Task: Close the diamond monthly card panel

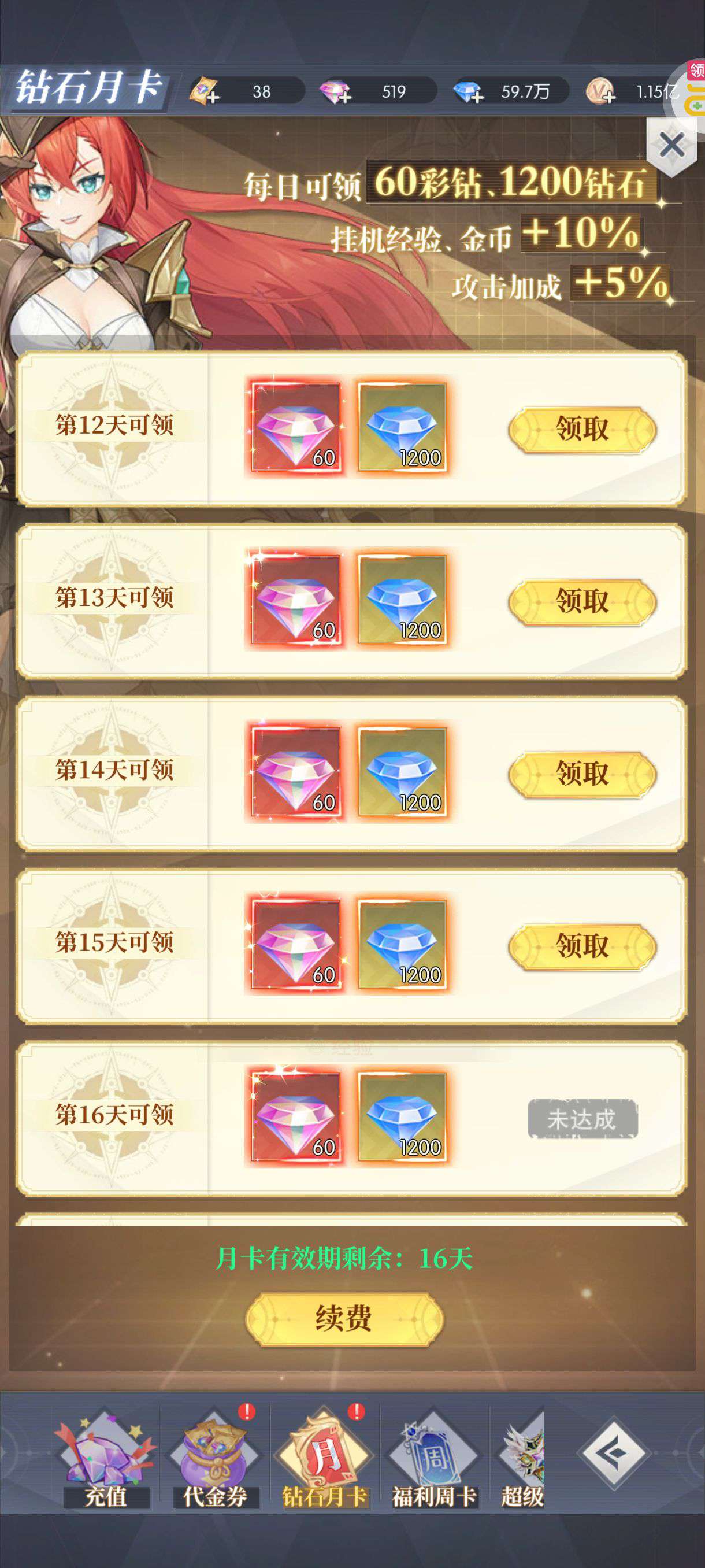Action: pyautogui.click(x=671, y=145)
